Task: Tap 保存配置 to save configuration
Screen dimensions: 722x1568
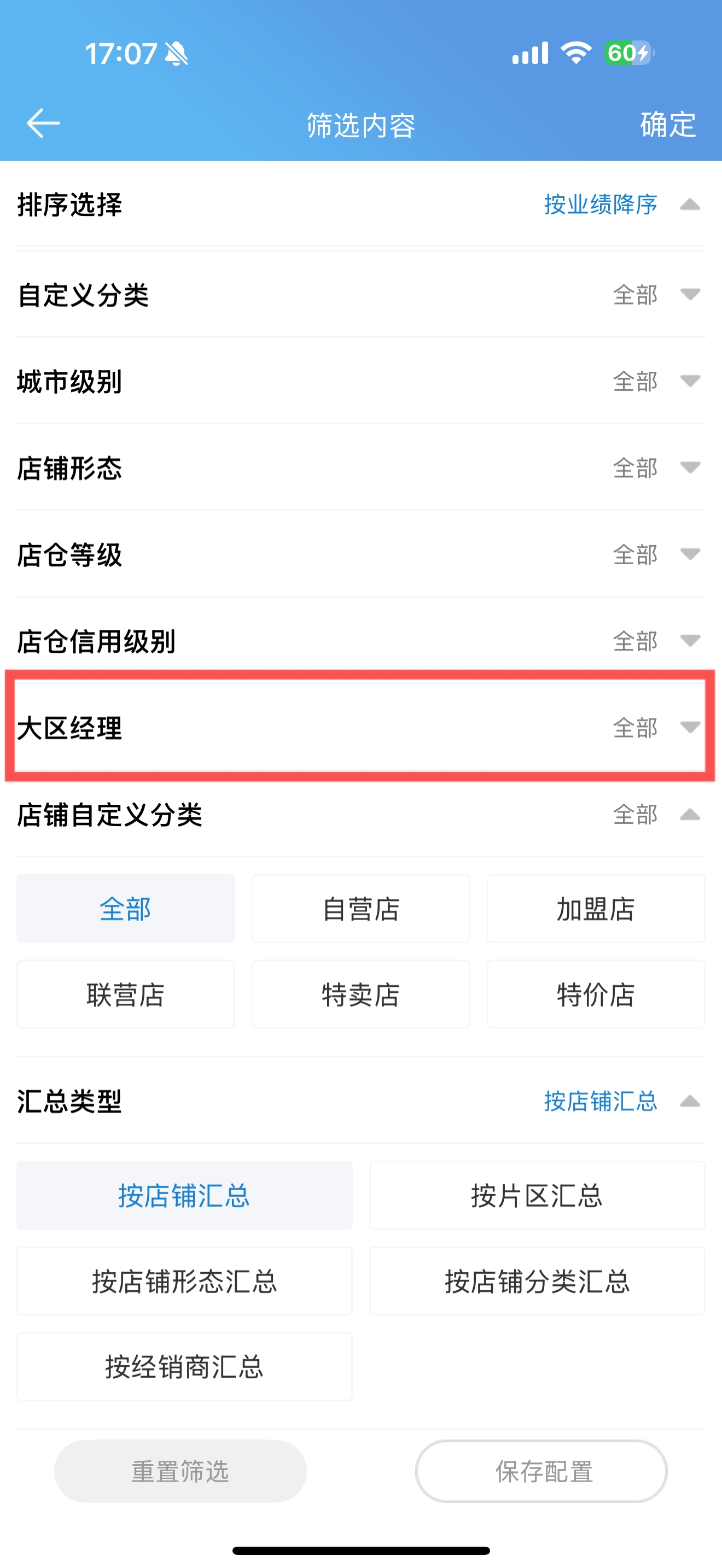Action: (x=542, y=1471)
